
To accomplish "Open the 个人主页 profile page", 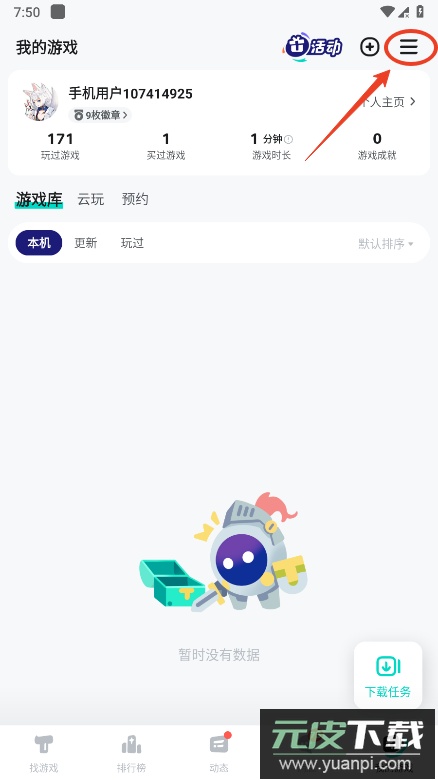I will coord(388,102).
